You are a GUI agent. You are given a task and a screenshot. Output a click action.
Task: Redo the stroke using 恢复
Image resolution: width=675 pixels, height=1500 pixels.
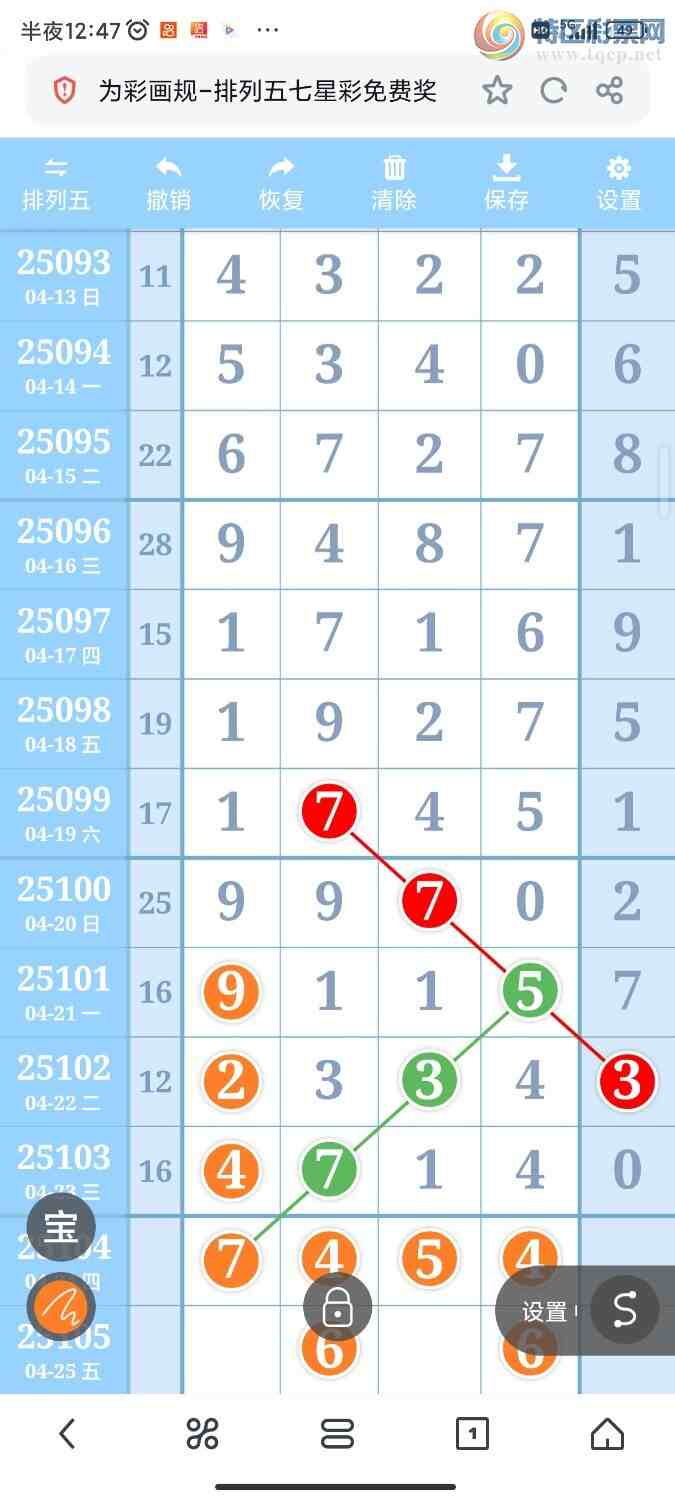pyautogui.click(x=281, y=184)
